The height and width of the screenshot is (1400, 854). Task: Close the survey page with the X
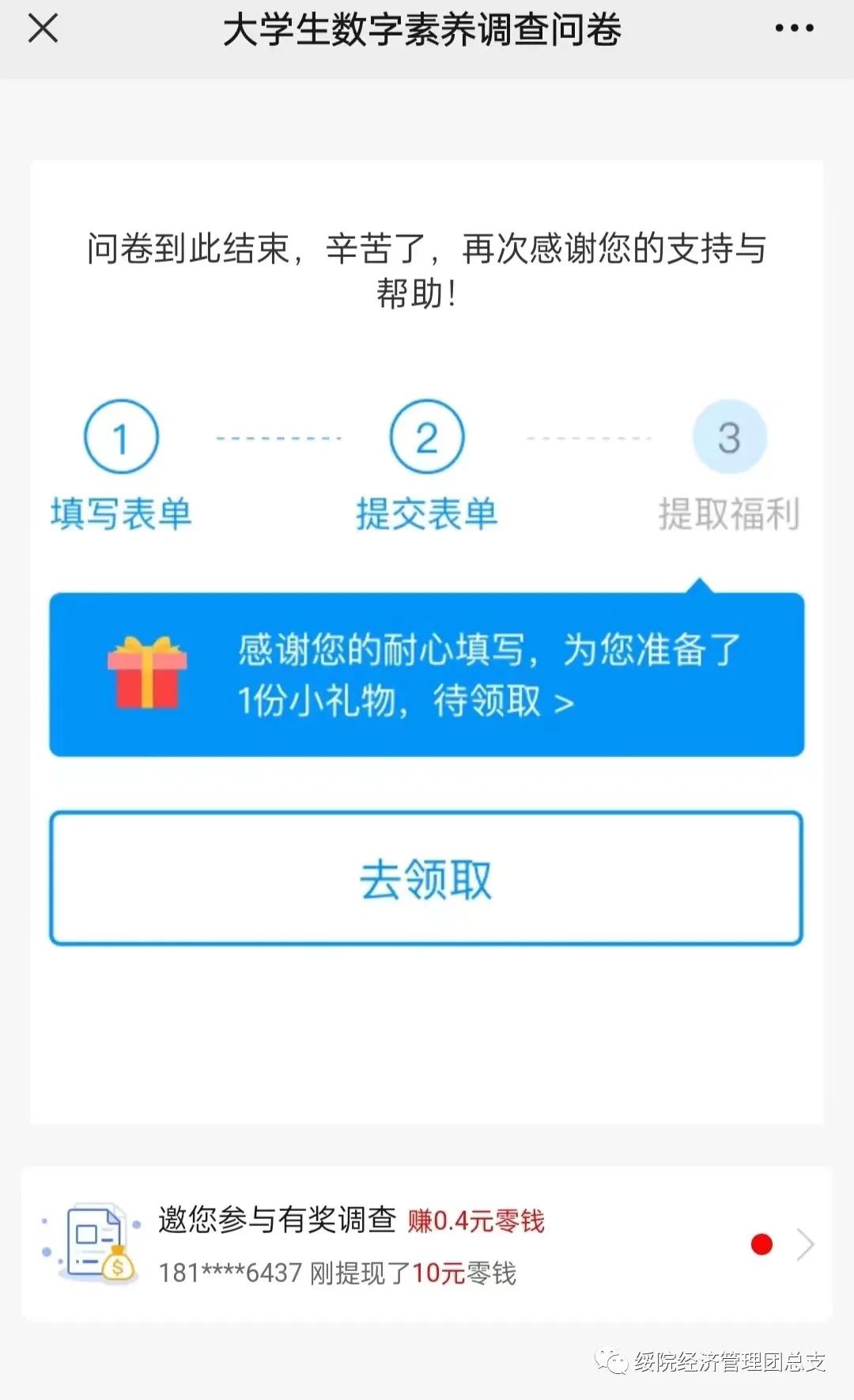pos(43,29)
